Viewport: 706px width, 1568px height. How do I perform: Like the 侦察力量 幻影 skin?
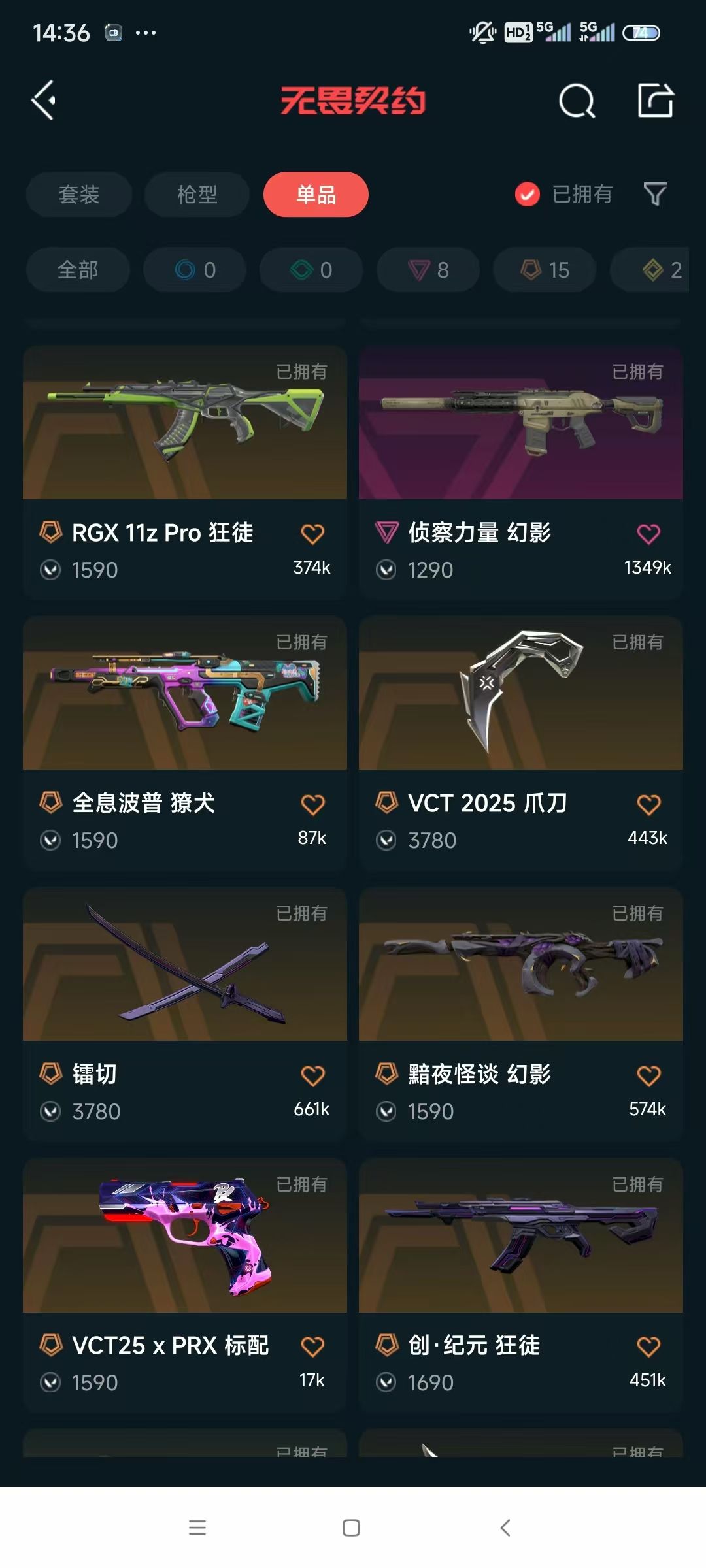pos(648,534)
